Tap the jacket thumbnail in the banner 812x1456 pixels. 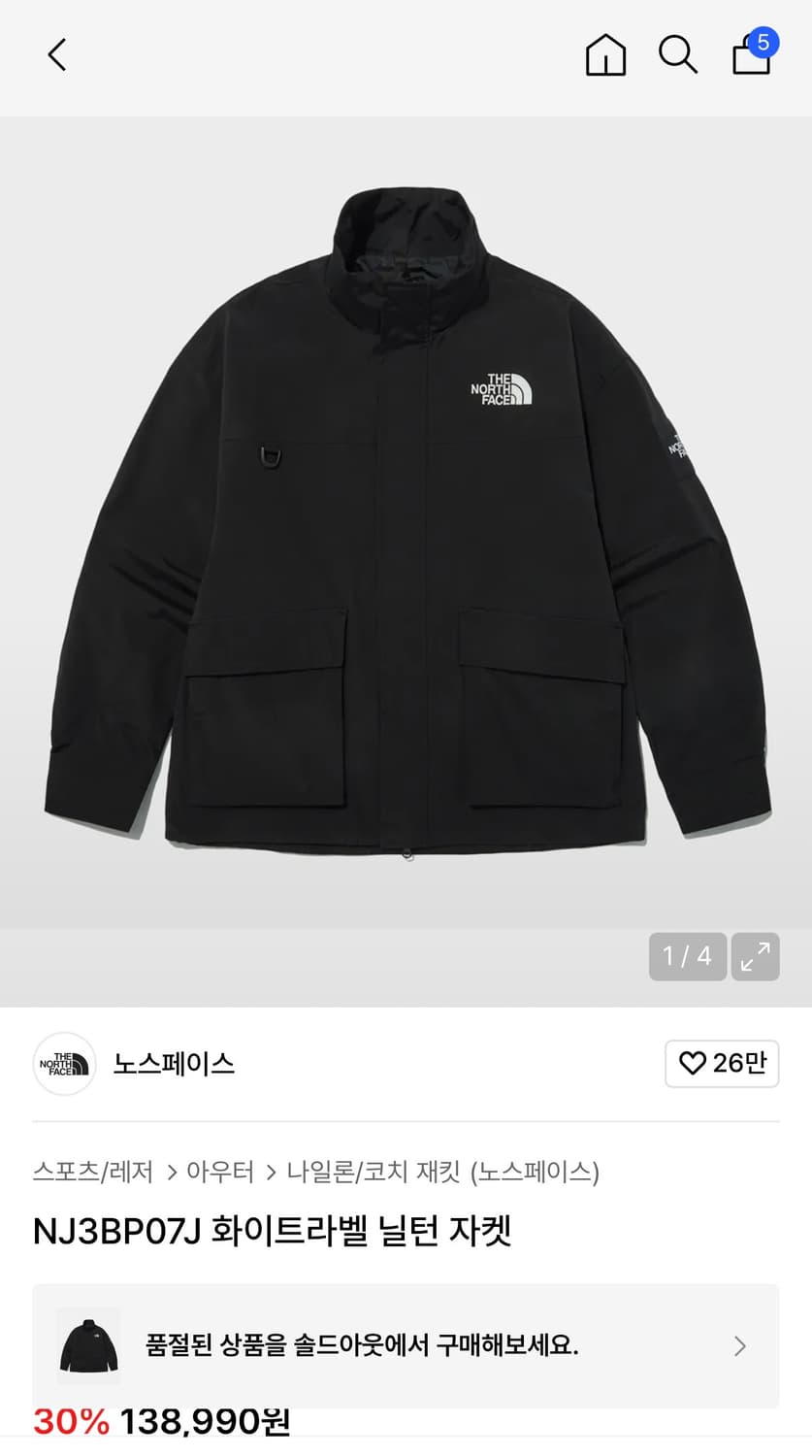click(x=87, y=1345)
